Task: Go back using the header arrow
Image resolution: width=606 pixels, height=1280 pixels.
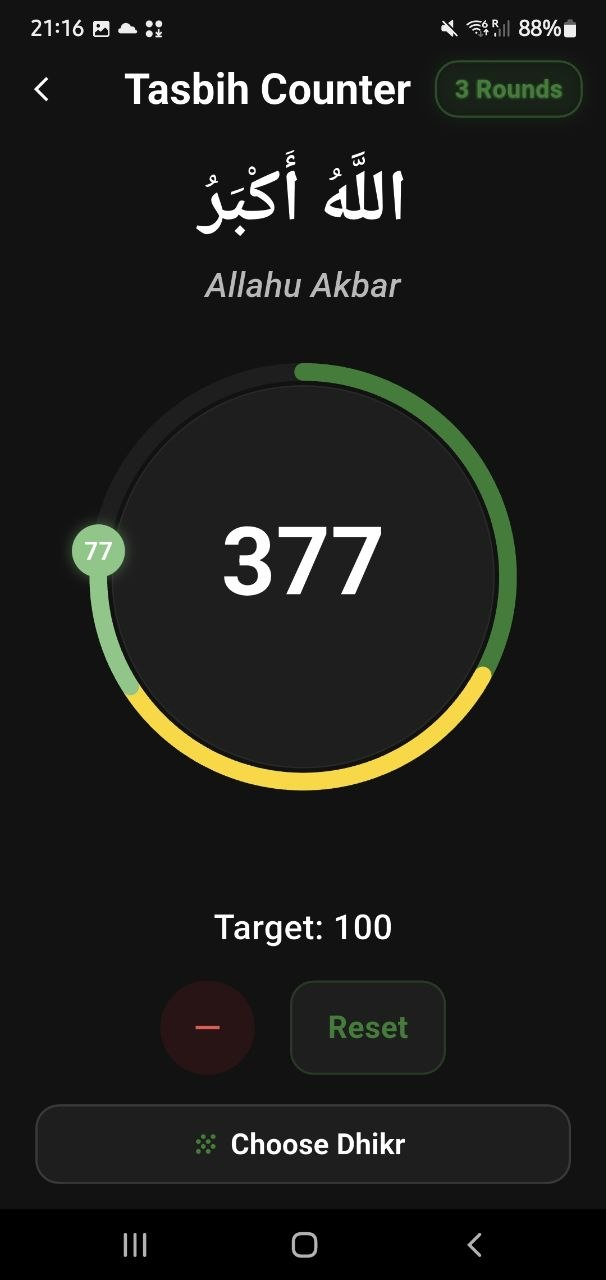Action: click(x=41, y=89)
